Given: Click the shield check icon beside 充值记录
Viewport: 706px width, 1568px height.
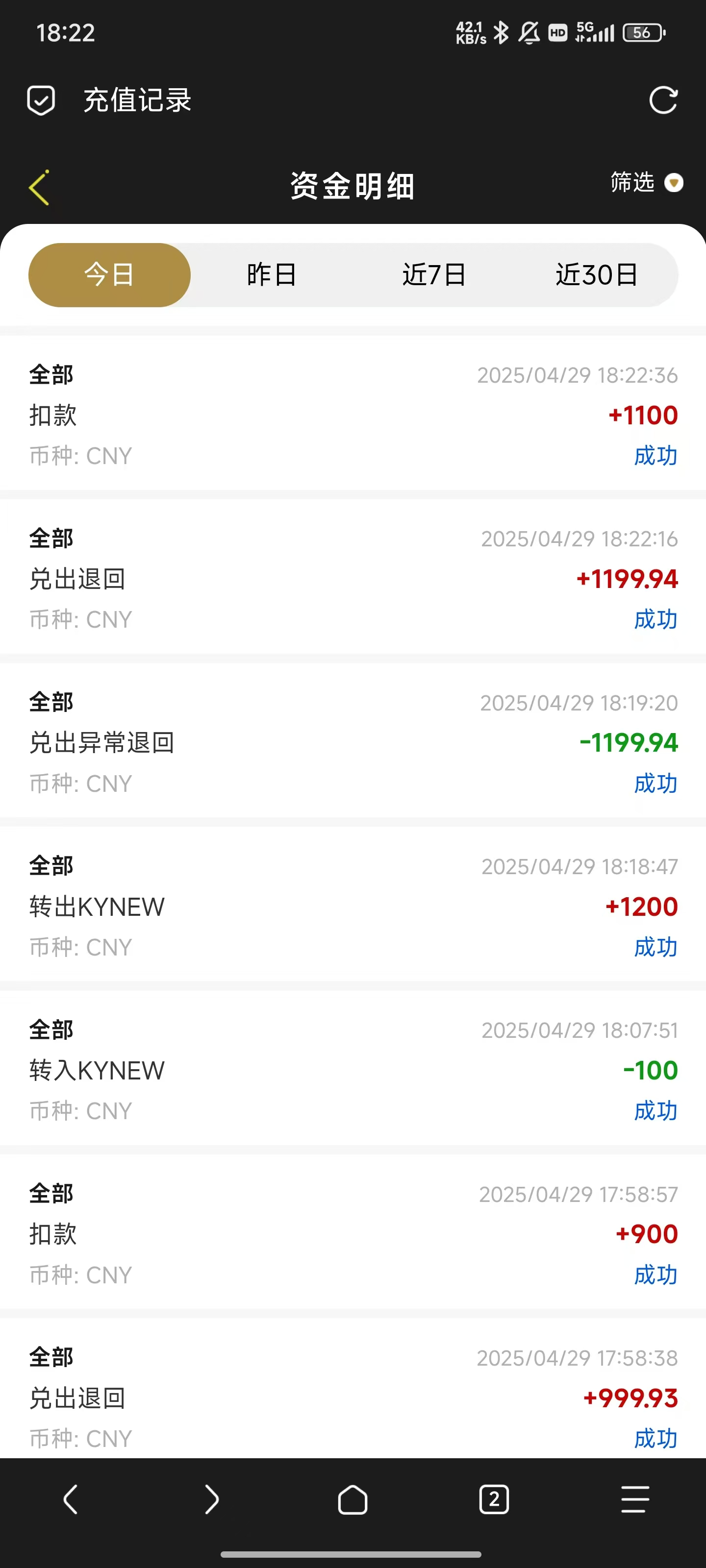Looking at the screenshot, I should coord(41,100).
